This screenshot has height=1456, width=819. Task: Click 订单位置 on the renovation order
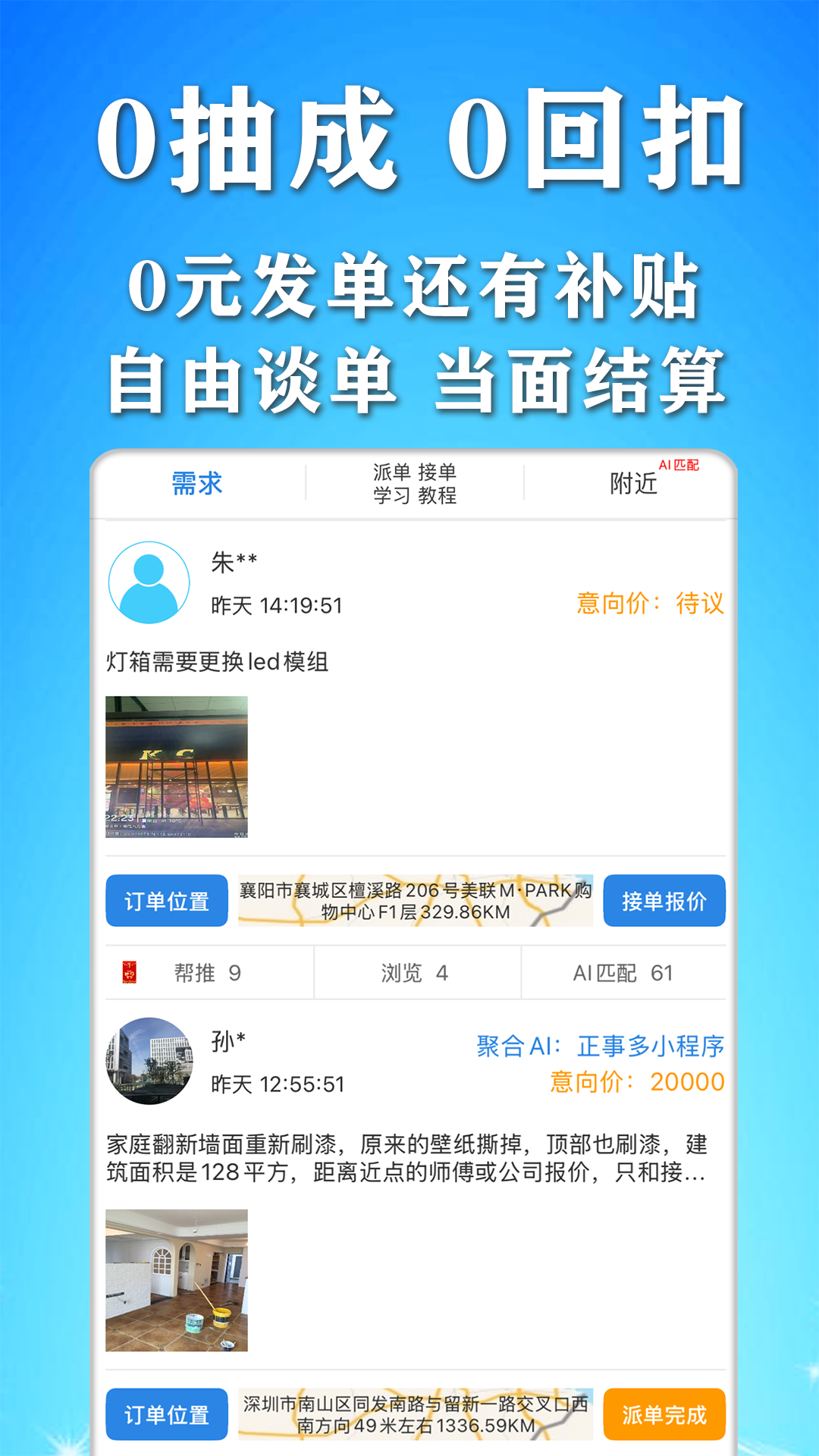point(166,1414)
